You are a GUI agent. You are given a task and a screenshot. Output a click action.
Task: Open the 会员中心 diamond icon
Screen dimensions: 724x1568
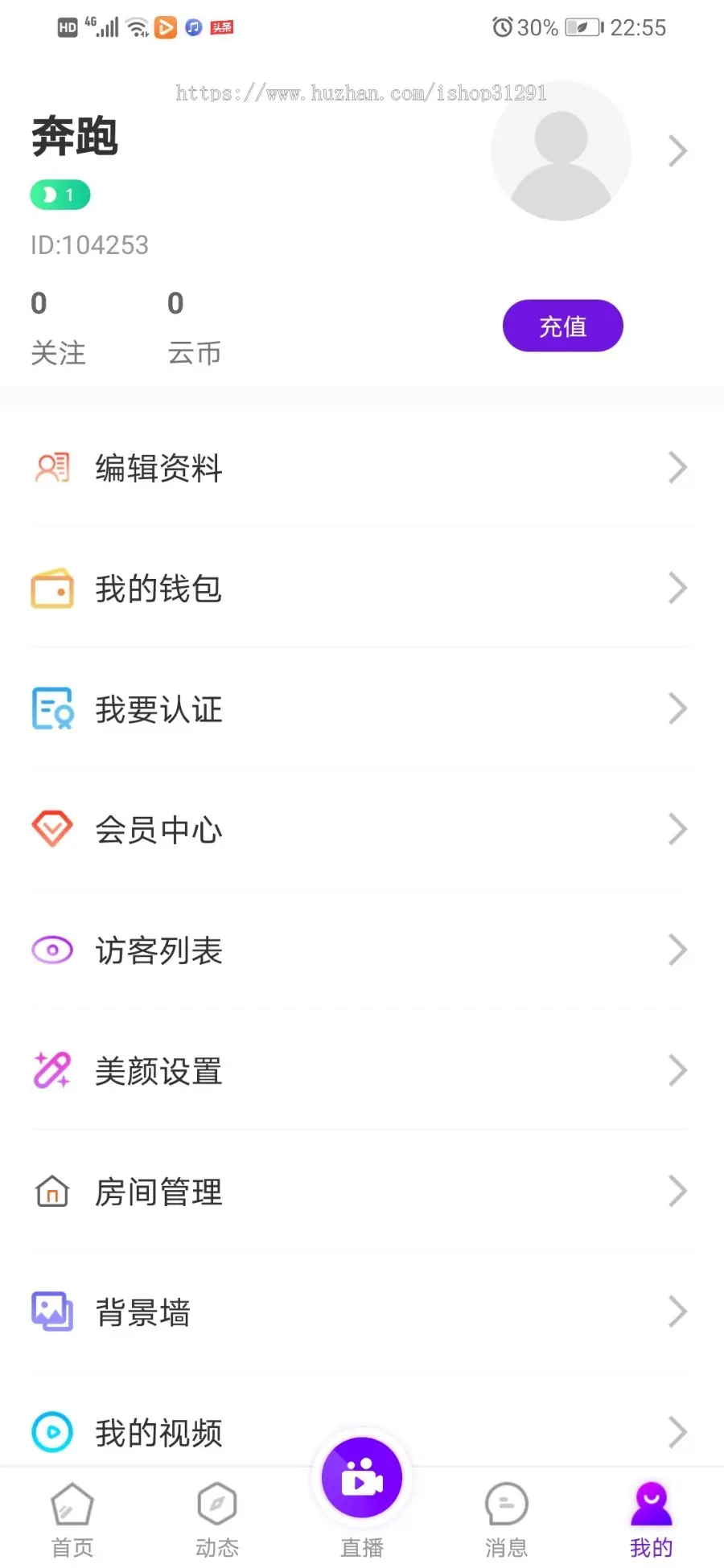(x=51, y=829)
